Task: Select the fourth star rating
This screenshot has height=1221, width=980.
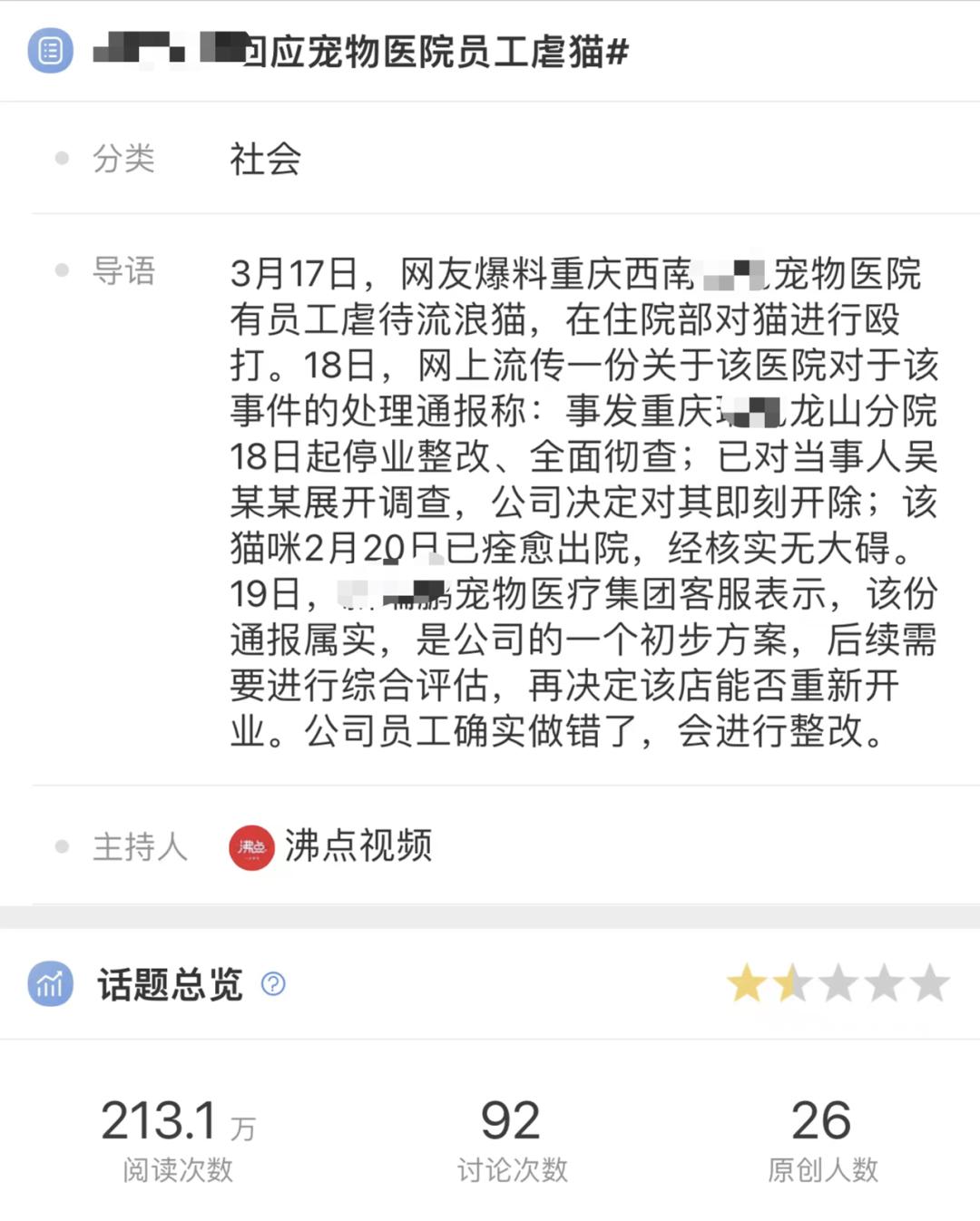Action: point(881,982)
